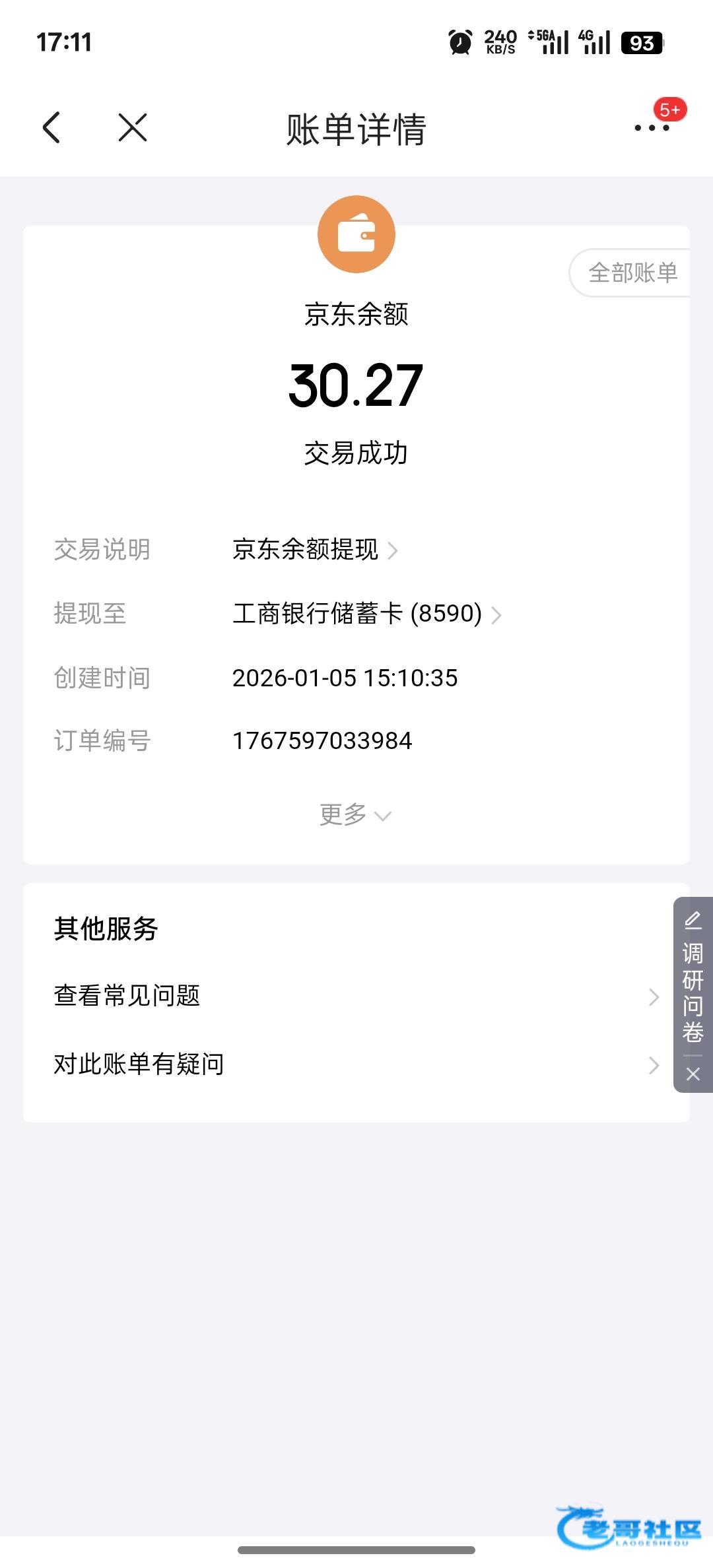The image size is (713, 1568).
Task: Open the three-dot overflow menu
Action: pyautogui.click(x=652, y=128)
